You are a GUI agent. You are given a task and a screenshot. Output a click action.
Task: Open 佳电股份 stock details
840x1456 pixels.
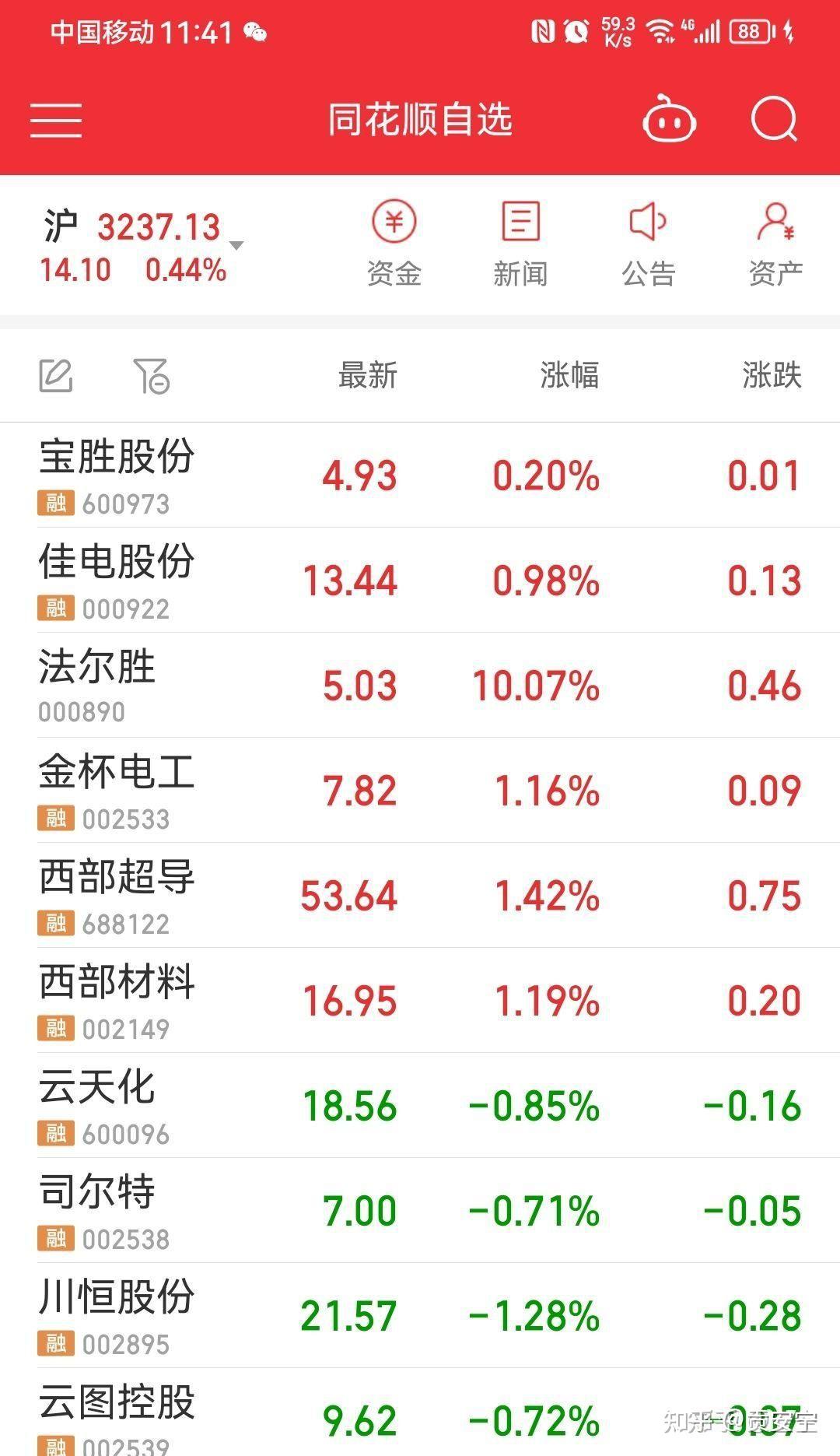pyautogui.click(x=420, y=581)
